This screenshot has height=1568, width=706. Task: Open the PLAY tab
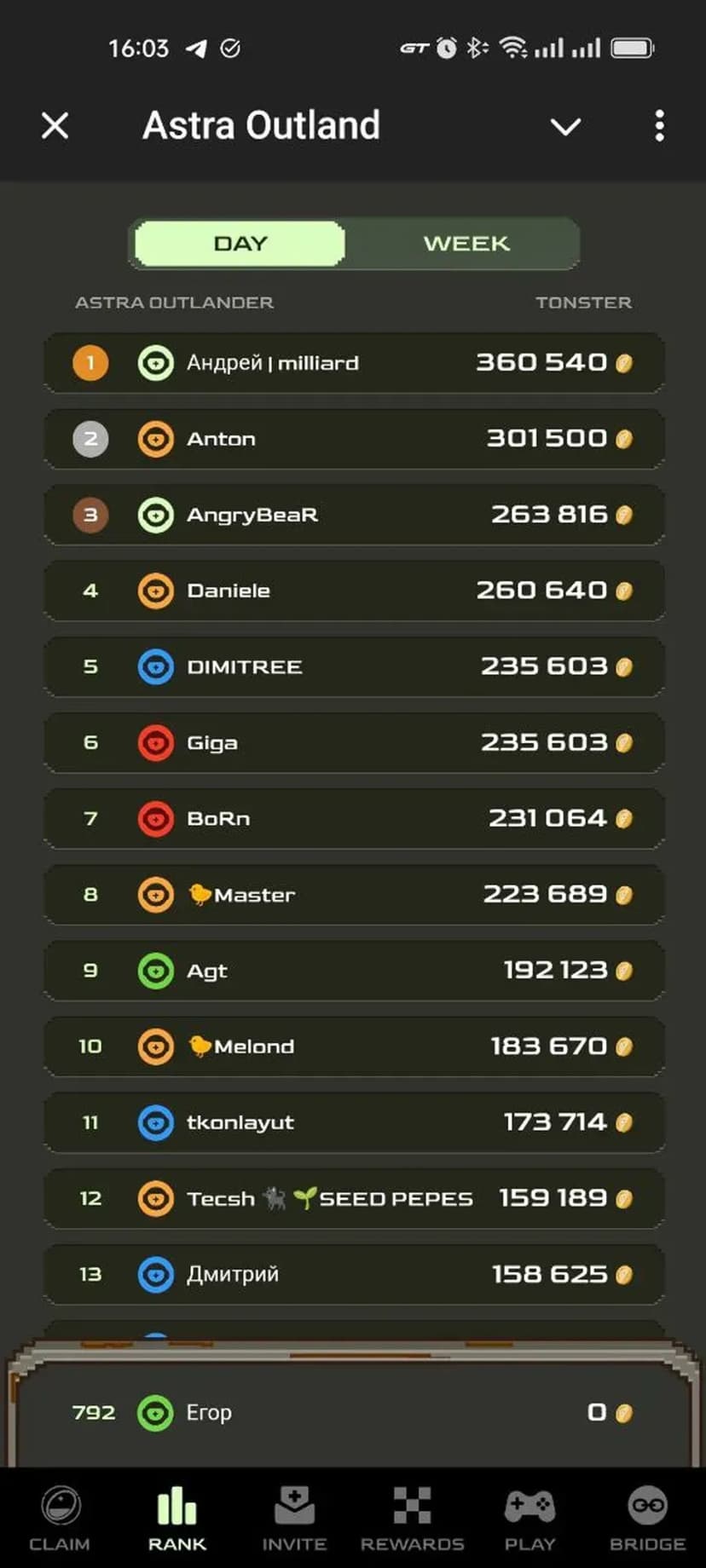529,1519
